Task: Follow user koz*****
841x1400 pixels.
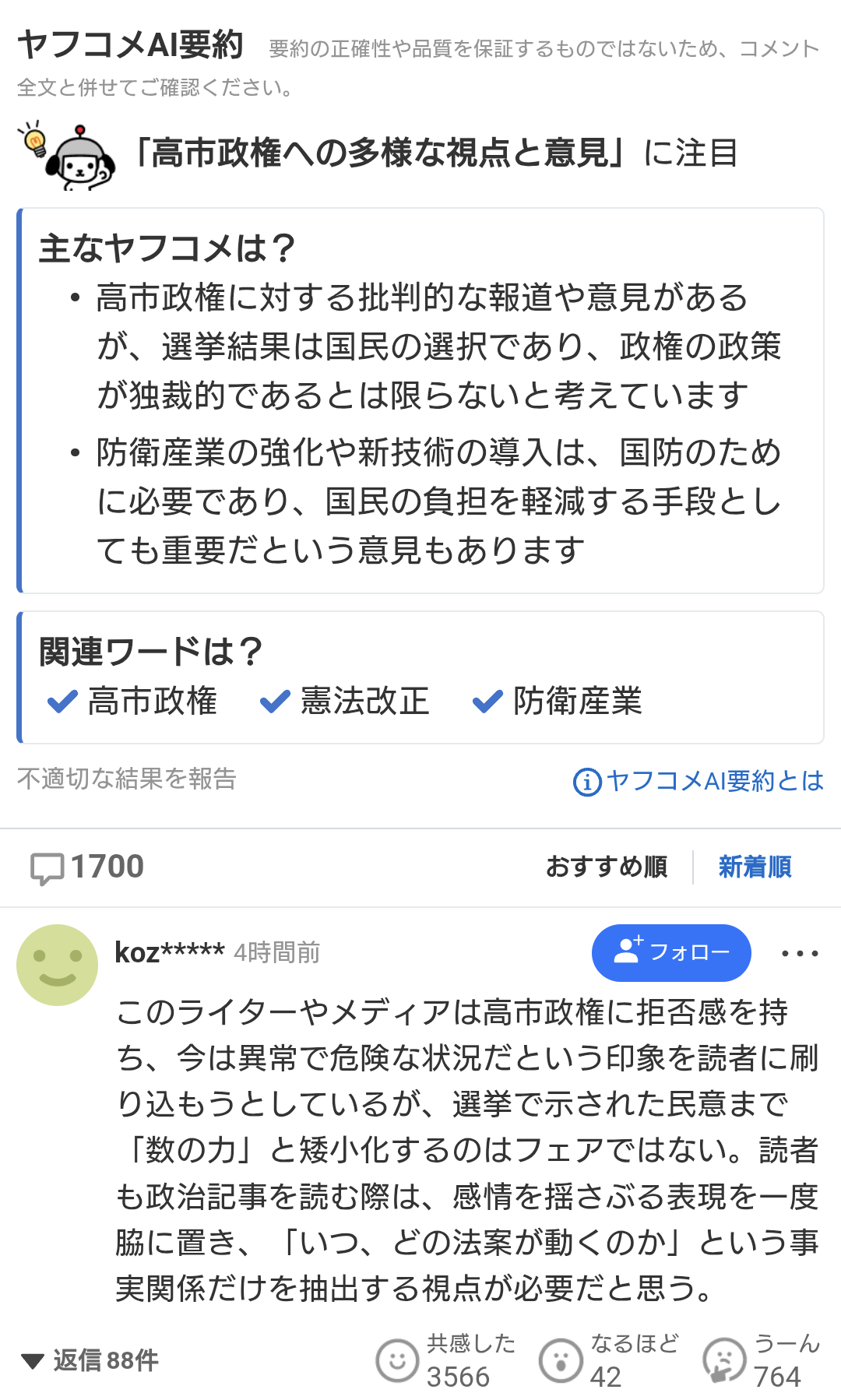Action: pos(671,952)
